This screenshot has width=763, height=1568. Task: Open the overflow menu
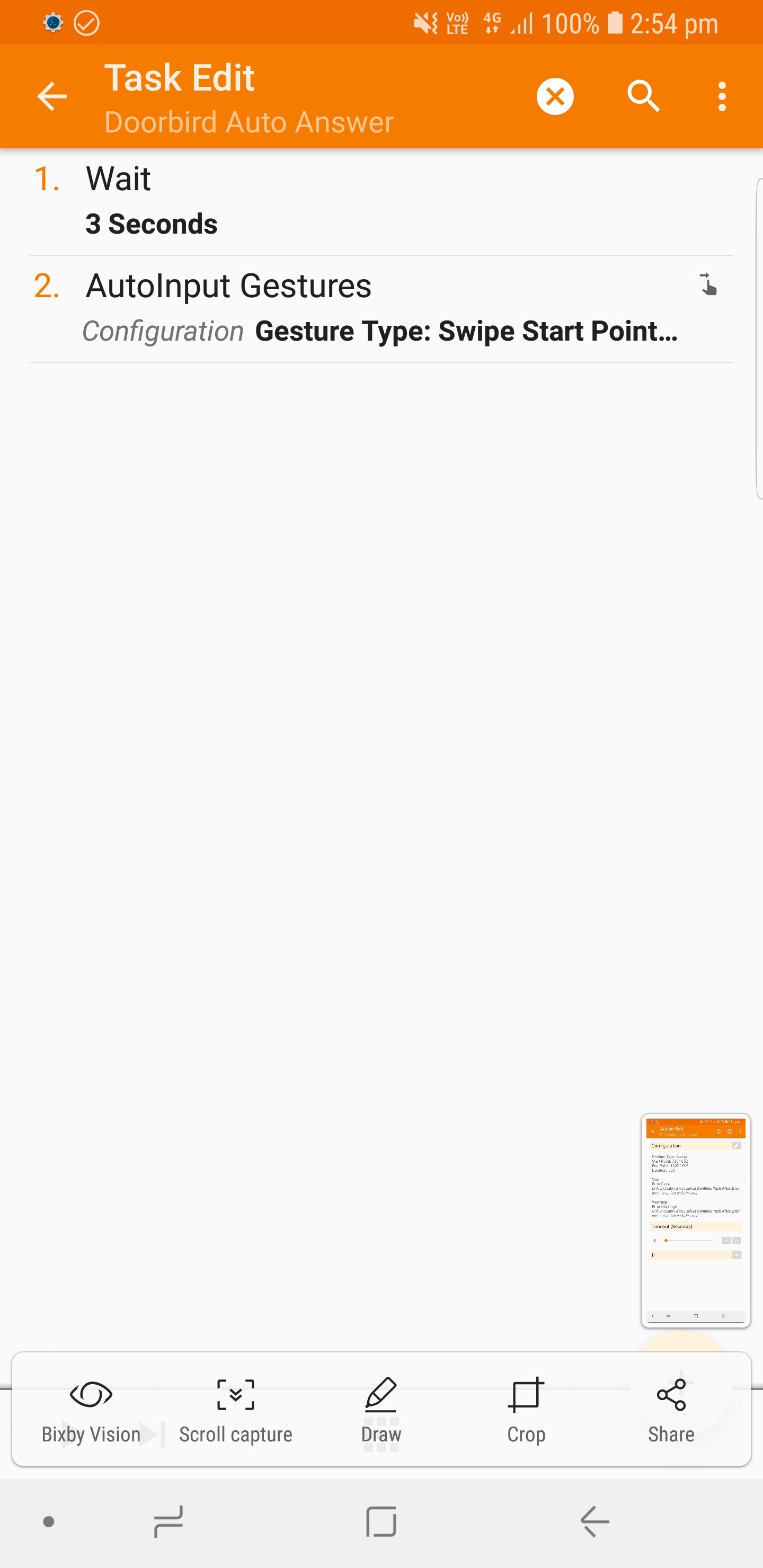click(722, 97)
